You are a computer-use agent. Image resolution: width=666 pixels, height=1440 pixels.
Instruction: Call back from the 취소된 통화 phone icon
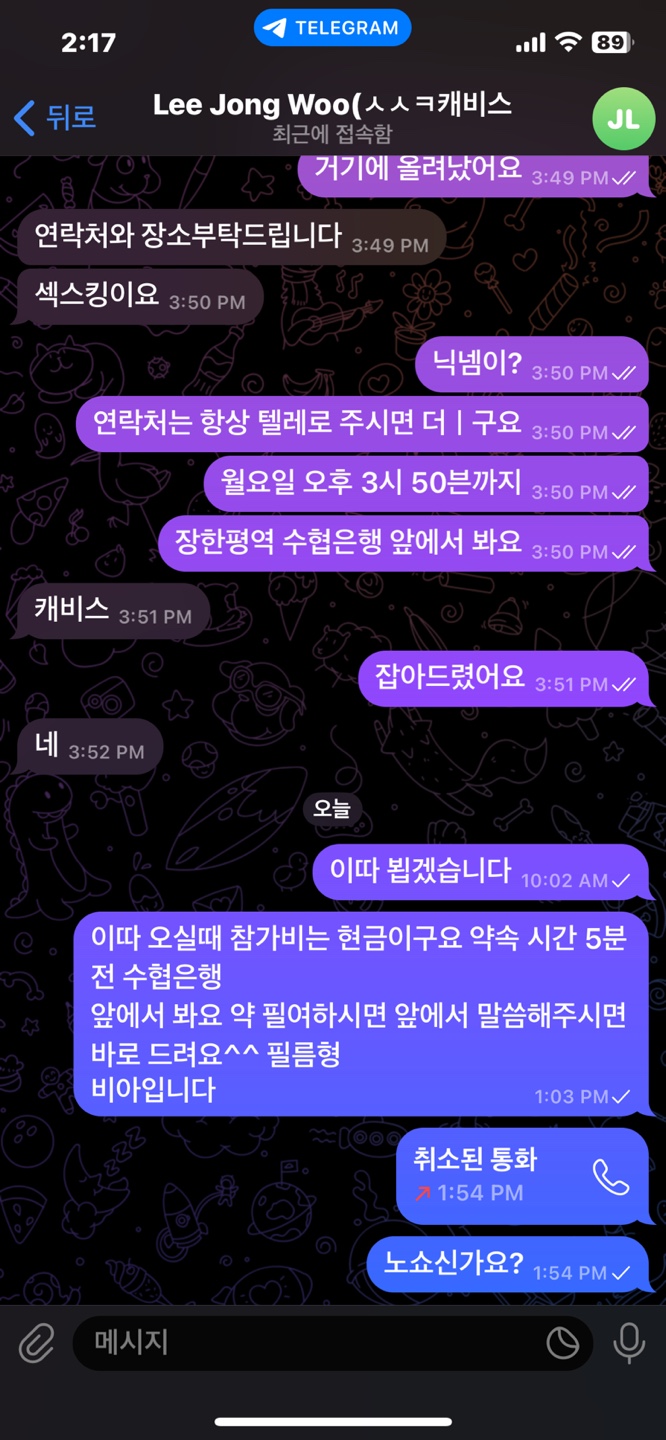(610, 1177)
